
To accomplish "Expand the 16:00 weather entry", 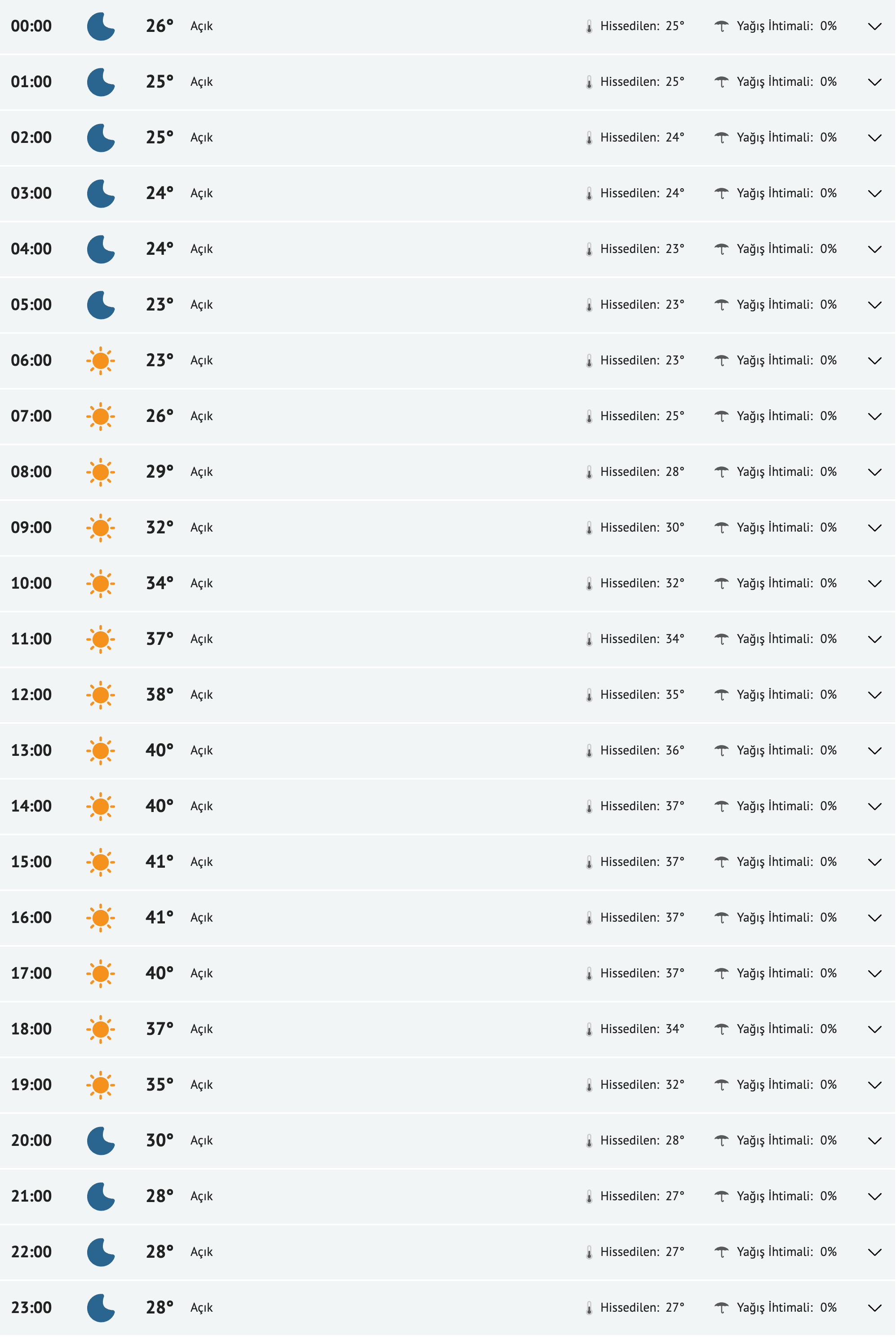I will click(x=874, y=918).
